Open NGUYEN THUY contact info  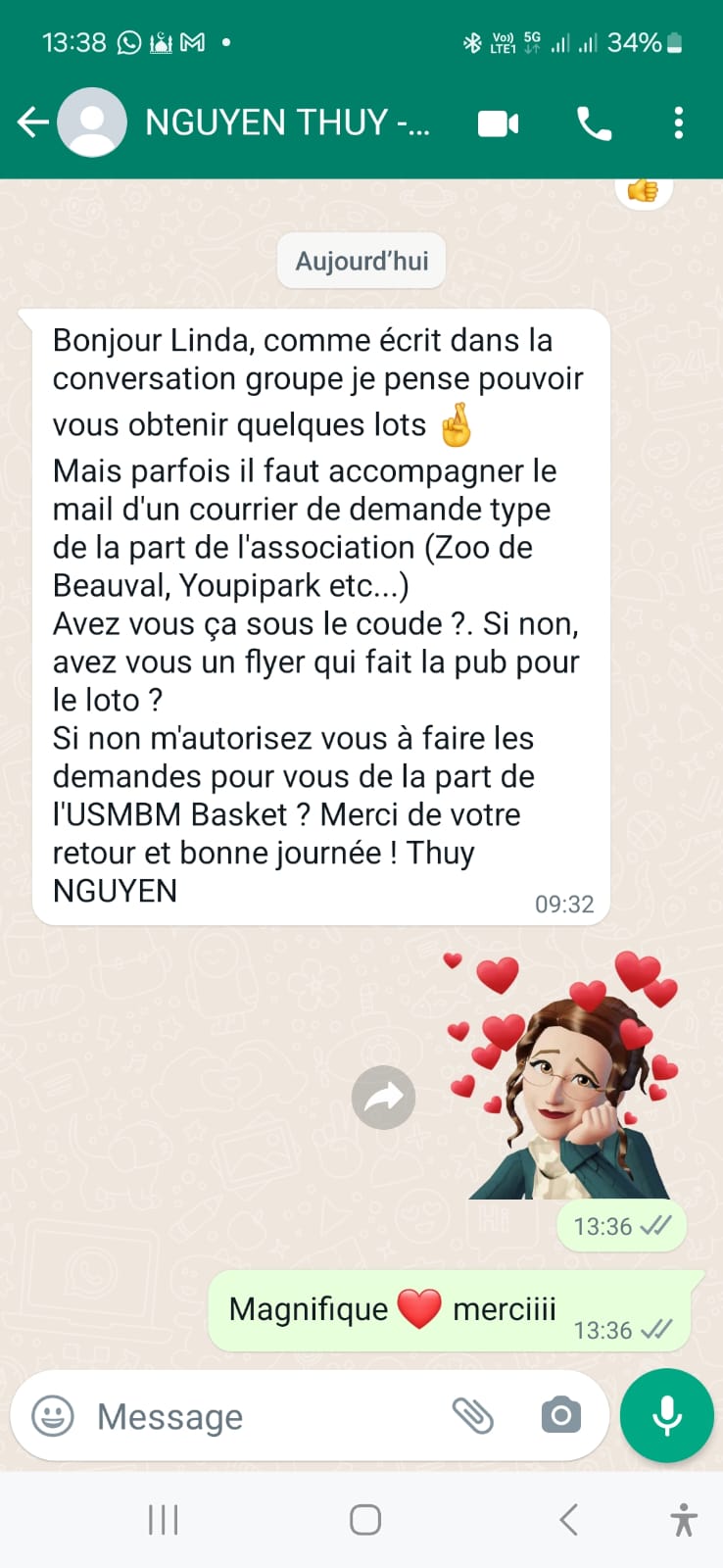(x=286, y=122)
